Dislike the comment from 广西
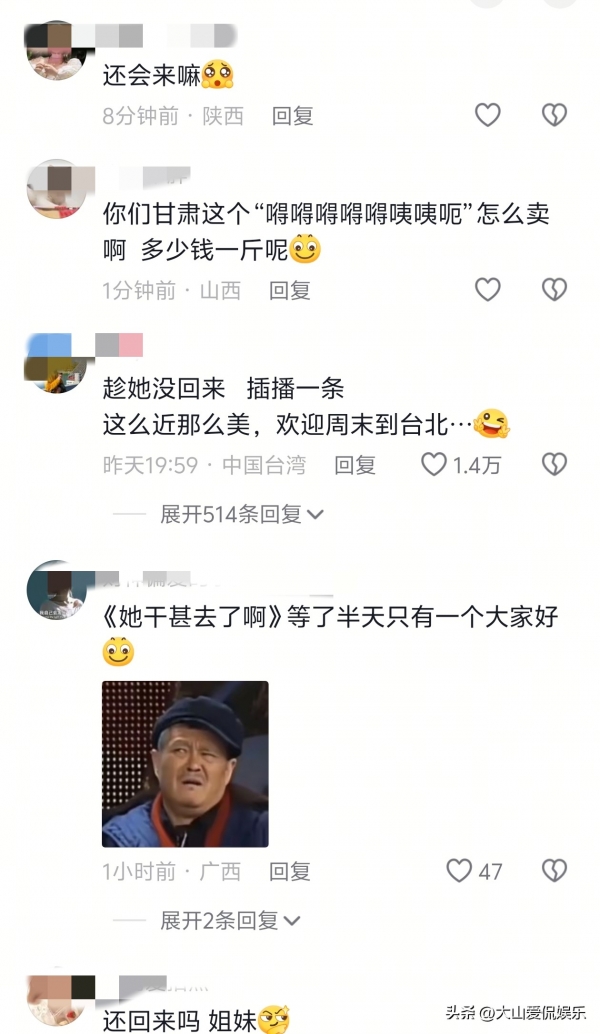600x1034 pixels. coord(554,871)
